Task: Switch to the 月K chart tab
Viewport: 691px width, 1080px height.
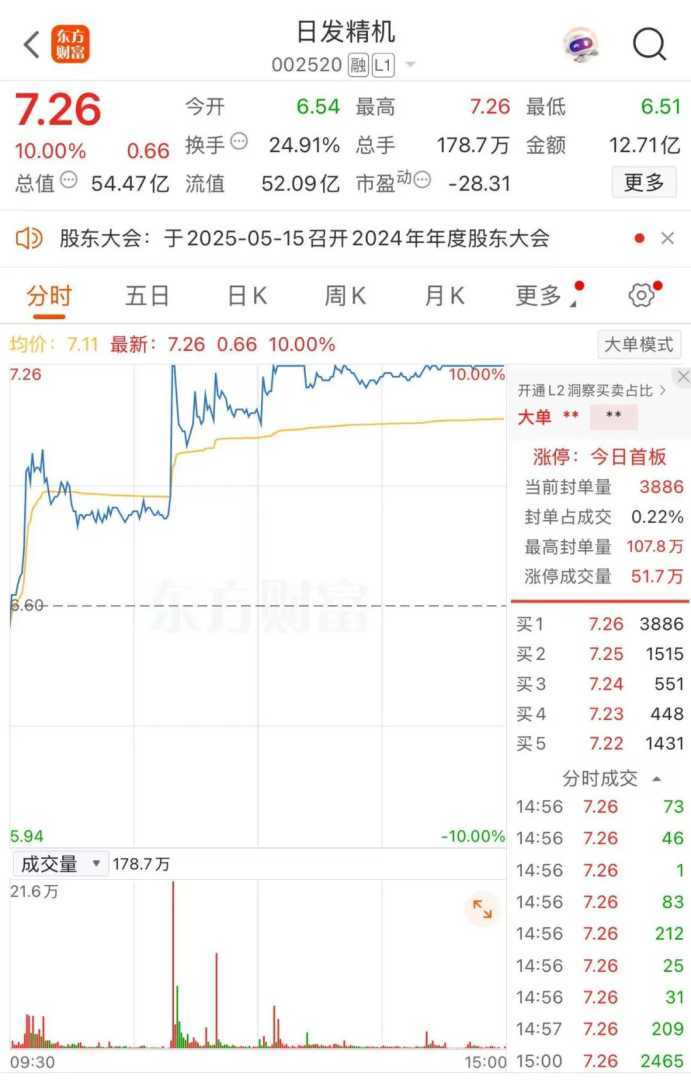Action: pos(444,295)
